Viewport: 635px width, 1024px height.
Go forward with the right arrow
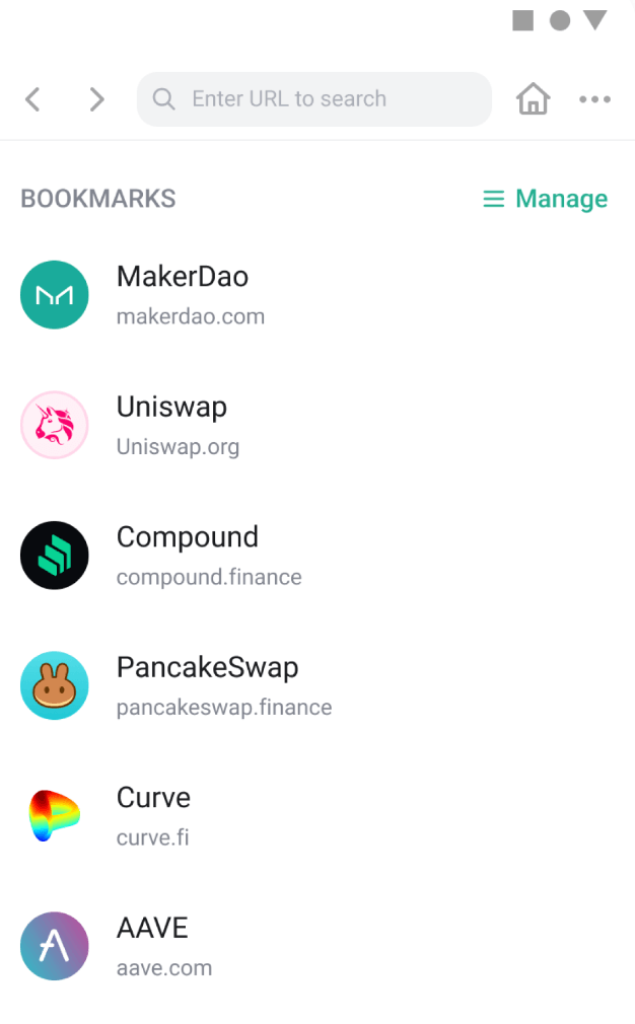(97, 99)
